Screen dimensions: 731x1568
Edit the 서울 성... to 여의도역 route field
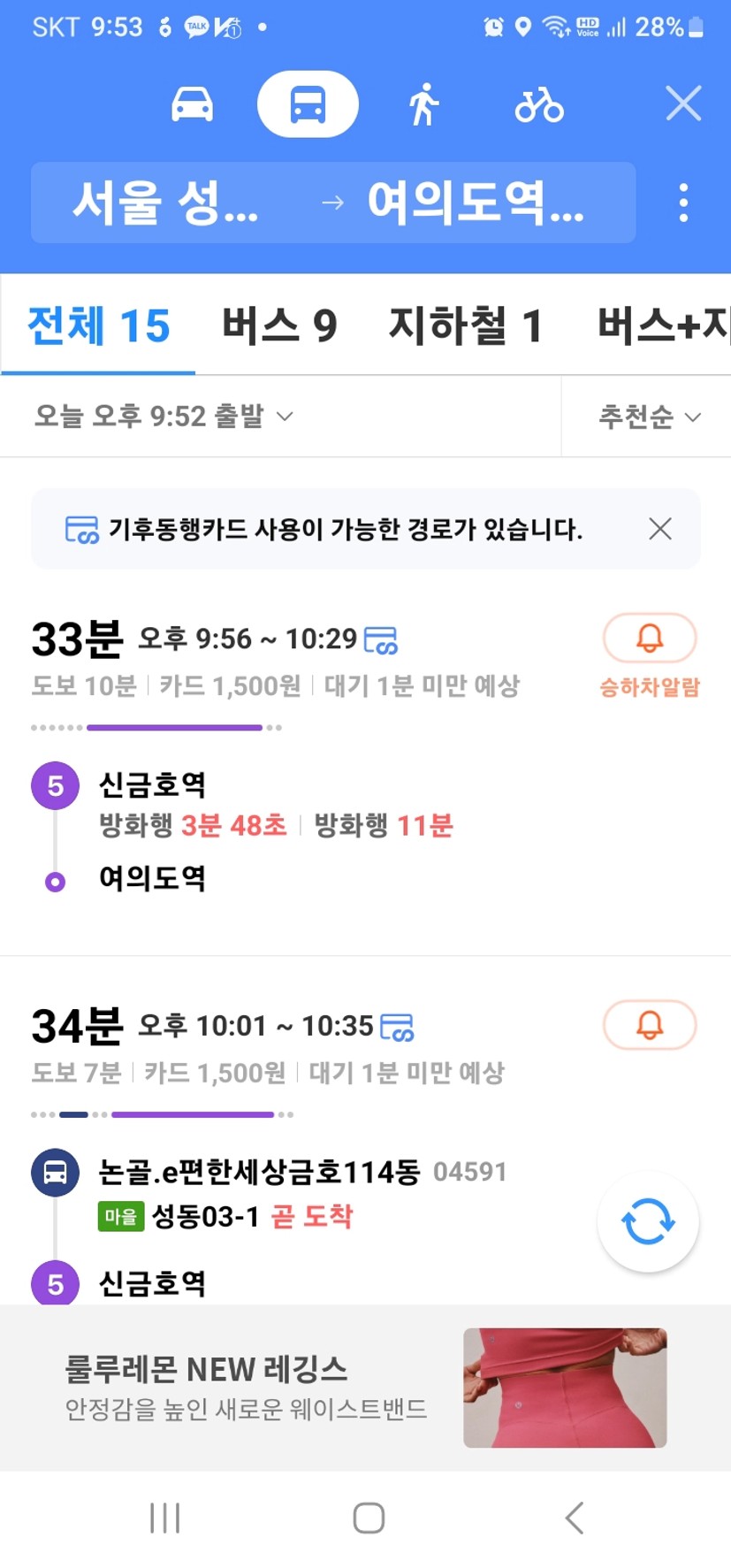click(332, 203)
